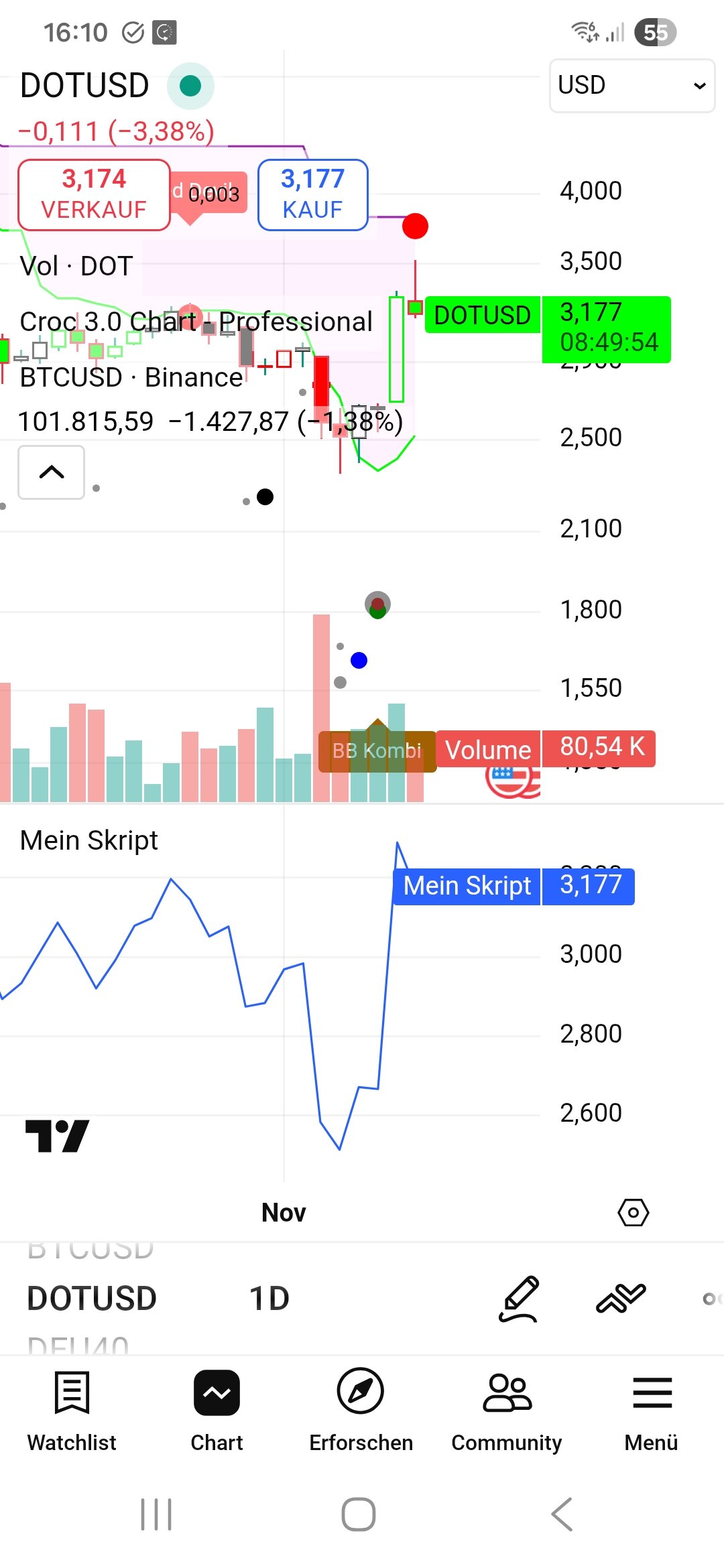
Task: Select DOTUSD in the symbol picker
Action: click(92, 1299)
